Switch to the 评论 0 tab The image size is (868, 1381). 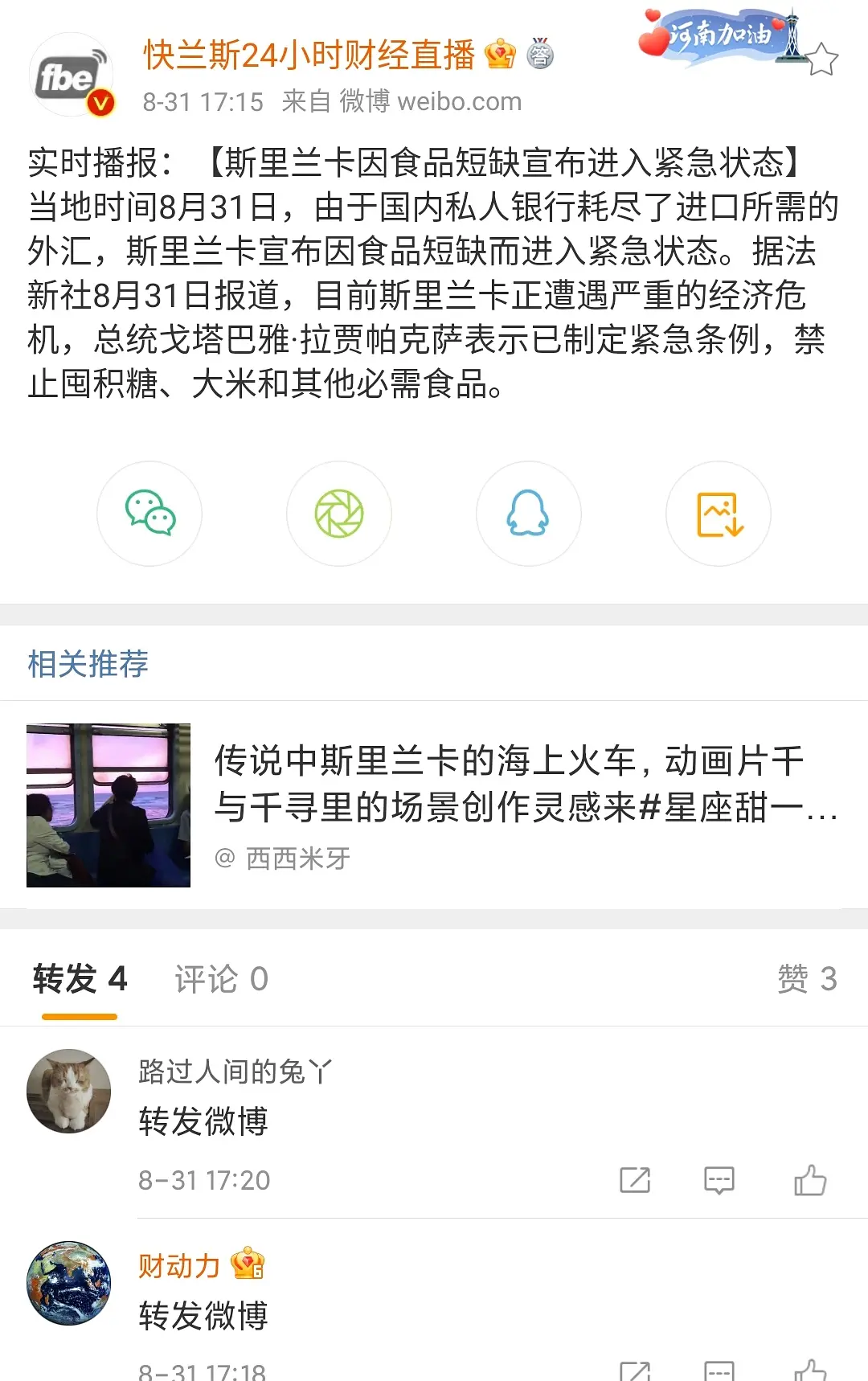221,979
